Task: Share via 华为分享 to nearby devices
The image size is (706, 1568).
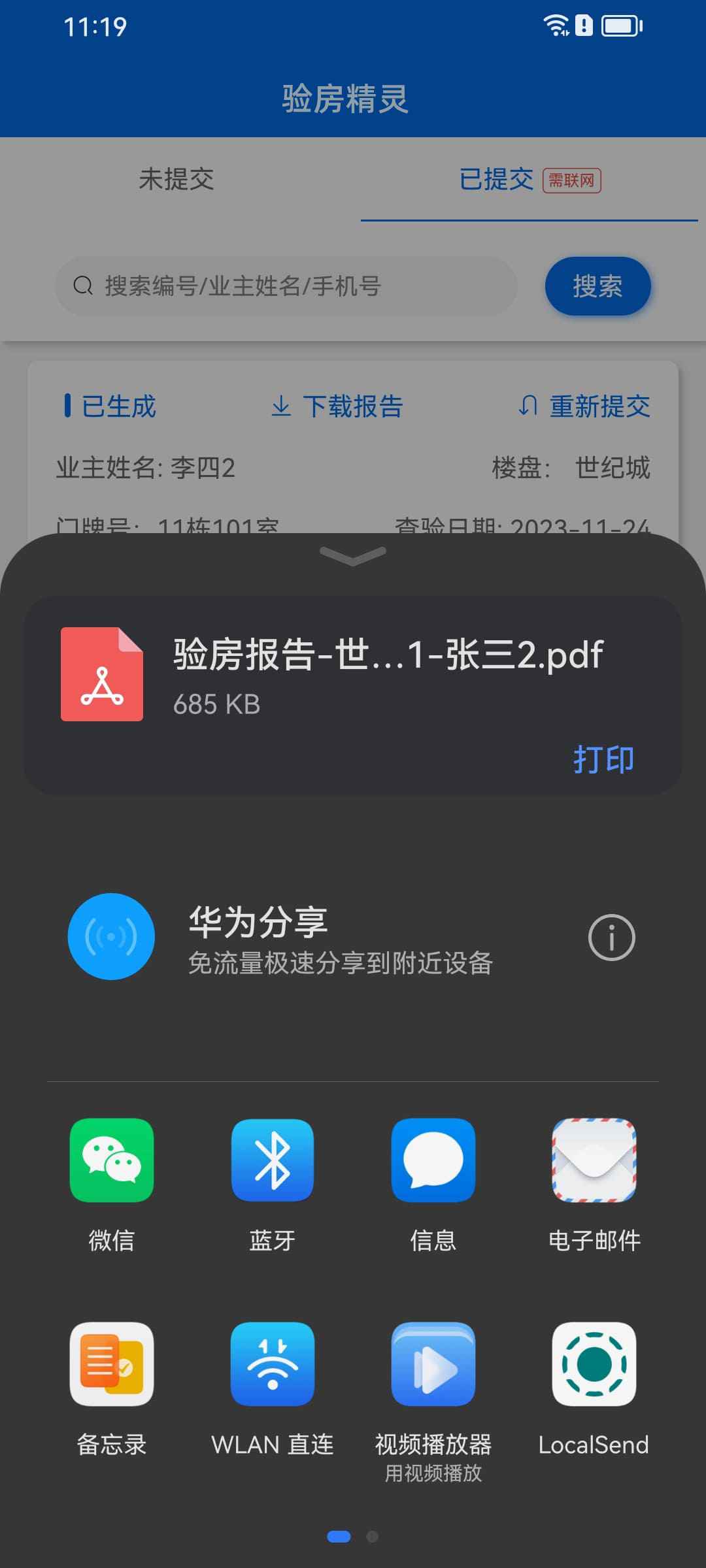Action: pos(111,936)
